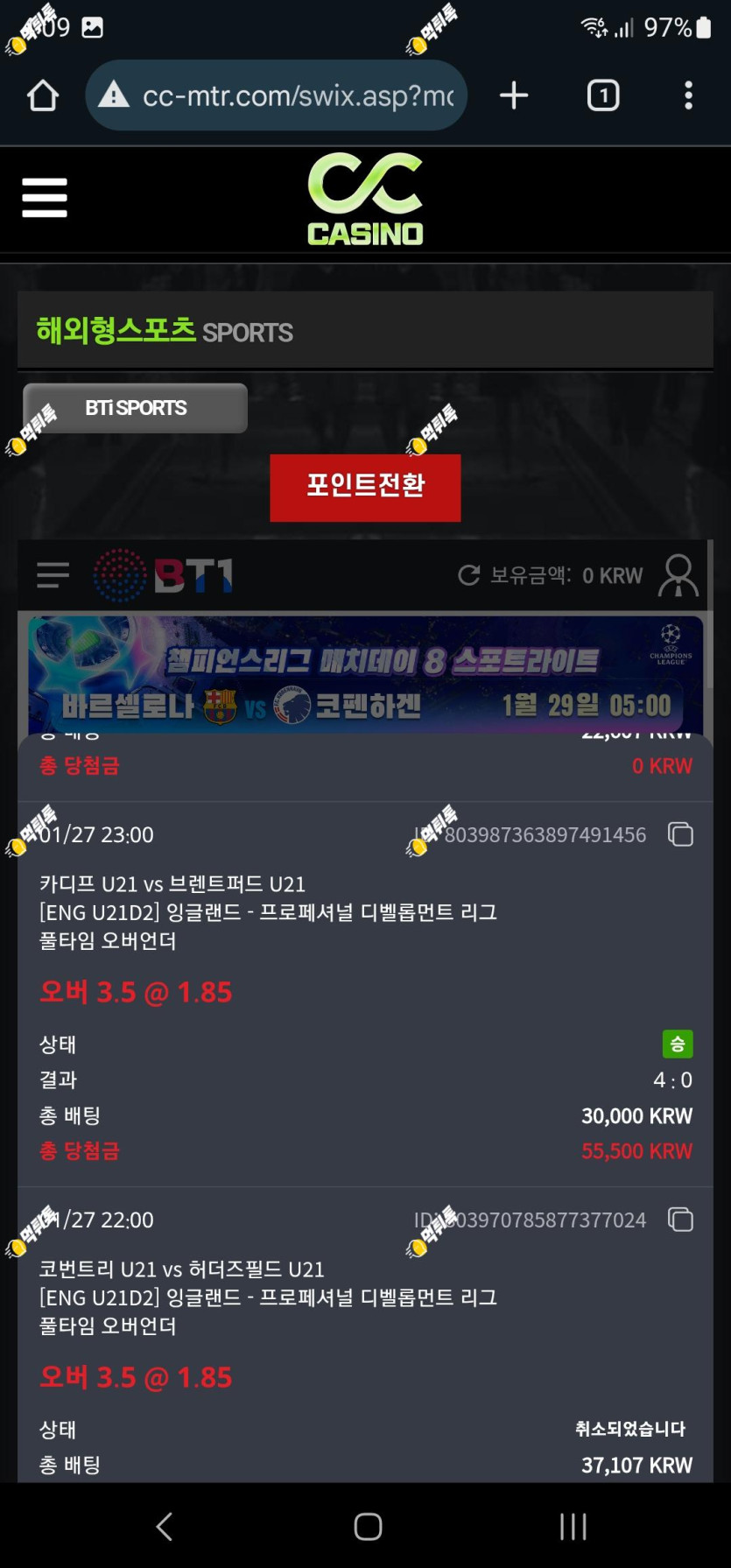
Task: Open the recent apps view
Action: click(x=573, y=1526)
